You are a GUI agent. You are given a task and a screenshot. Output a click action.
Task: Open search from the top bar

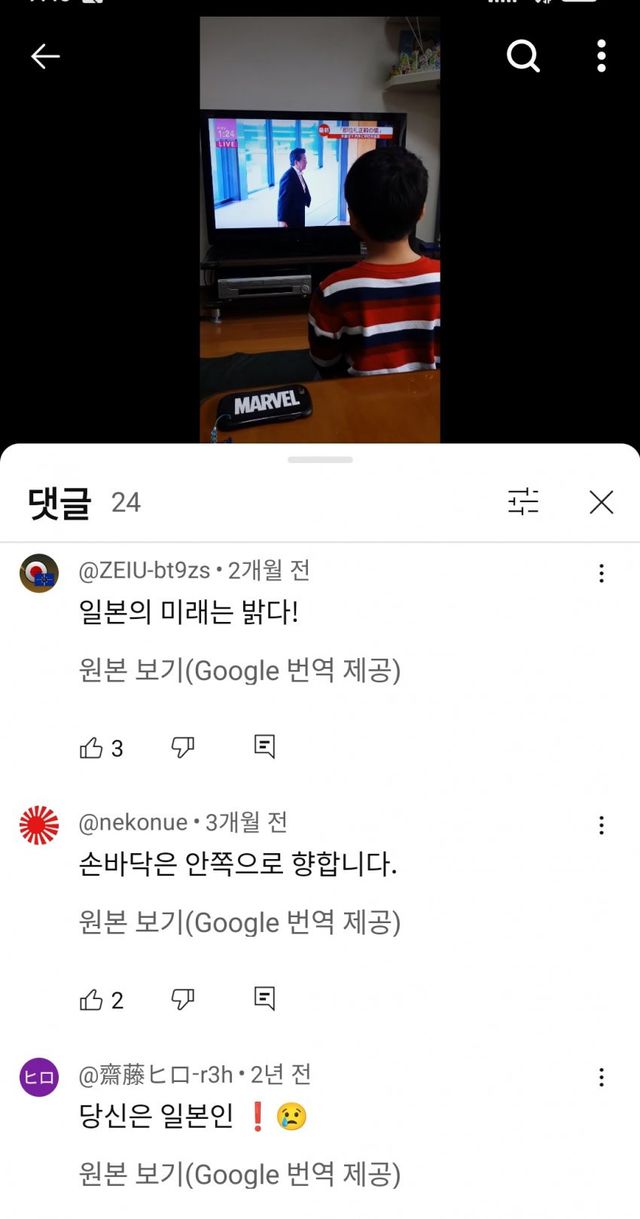click(x=523, y=57)
